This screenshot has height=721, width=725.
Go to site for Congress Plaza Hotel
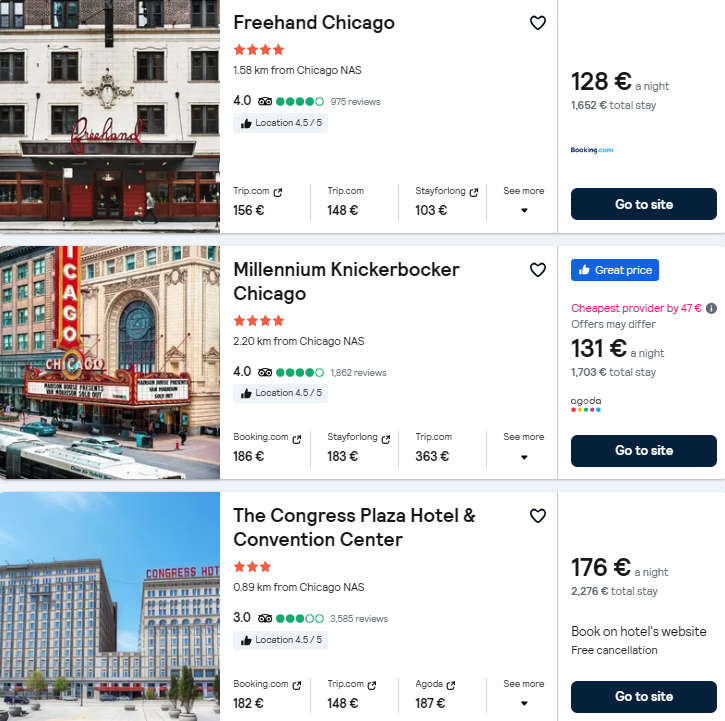pos(643,696)
